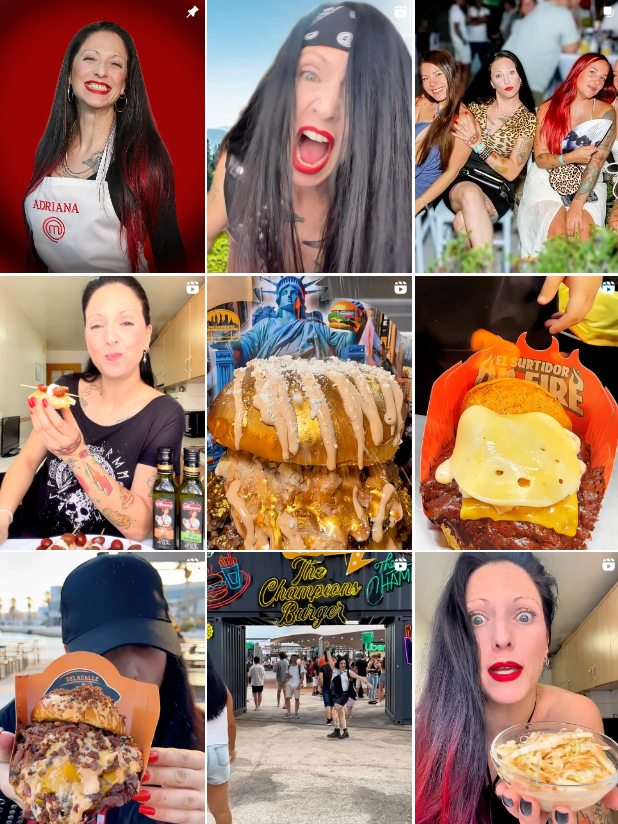Screen dimensions: 618x824
Task: Open the golden burger Statue of Liberty reel
Action: click(309, 412)
